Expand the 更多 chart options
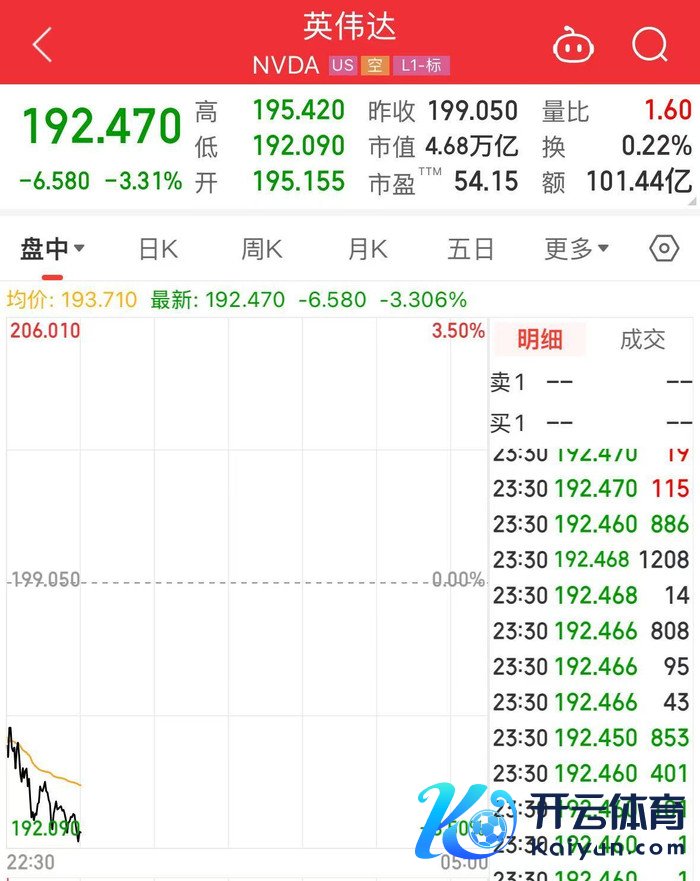This screenshot has height=881, width=700. (575, 249)
